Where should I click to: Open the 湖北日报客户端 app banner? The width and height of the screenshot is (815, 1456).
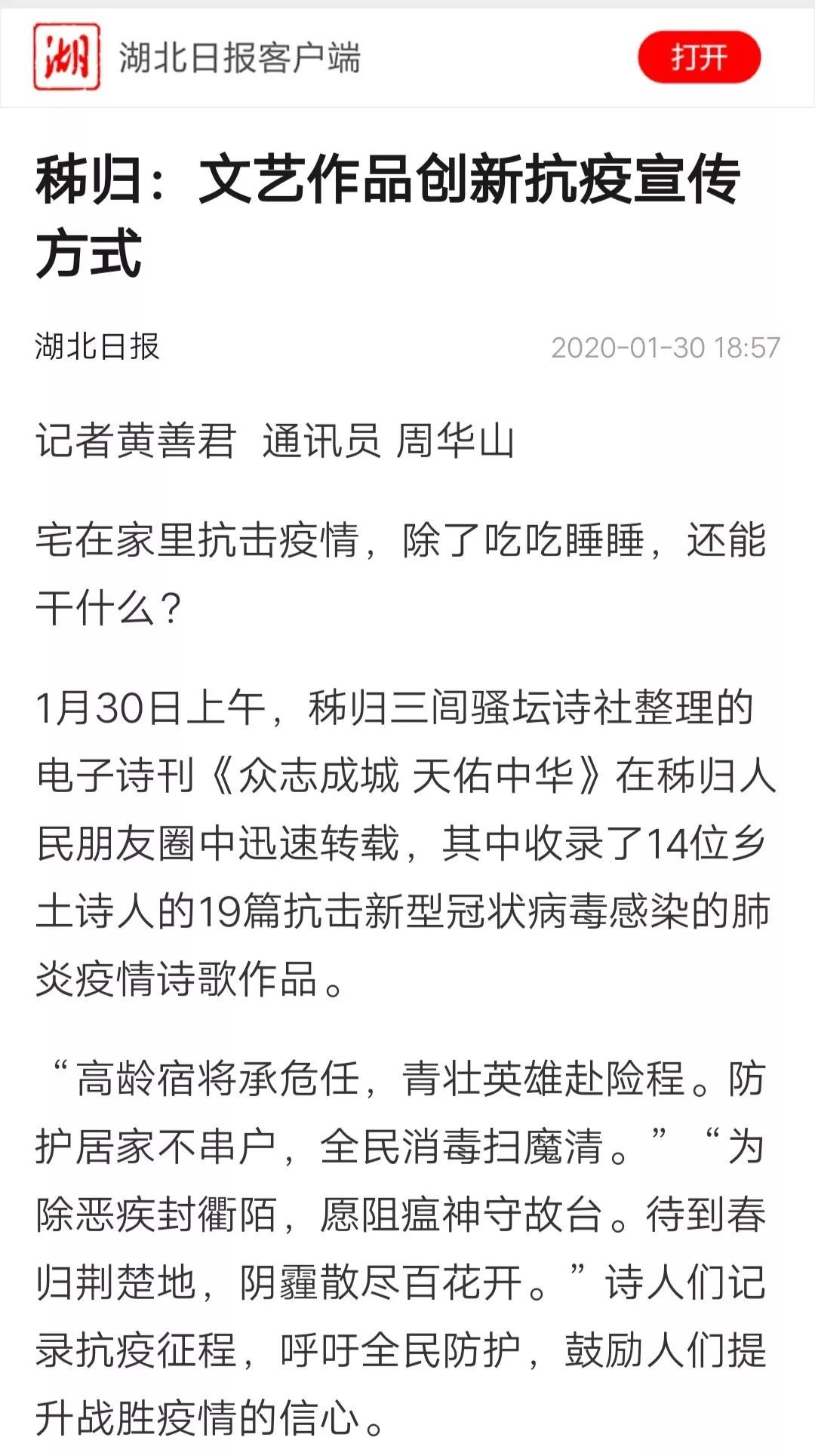click(407, 57)
